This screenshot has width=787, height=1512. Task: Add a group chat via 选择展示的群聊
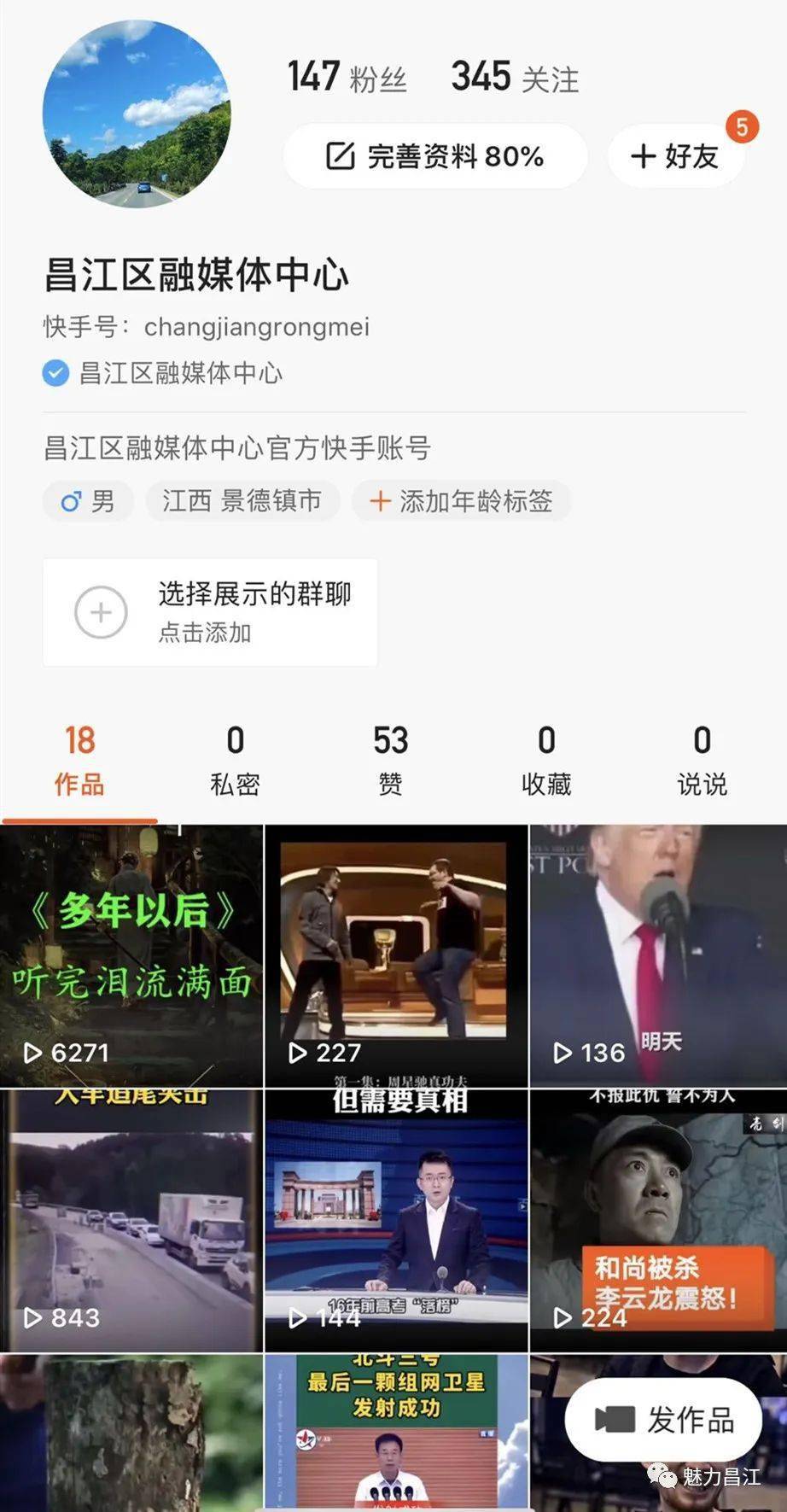tap(210, 612)
